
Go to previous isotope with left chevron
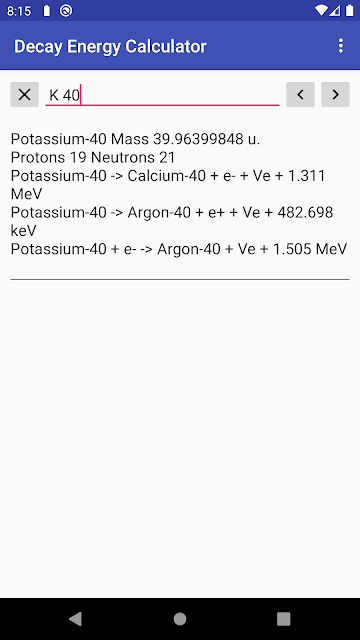(300, 95)
